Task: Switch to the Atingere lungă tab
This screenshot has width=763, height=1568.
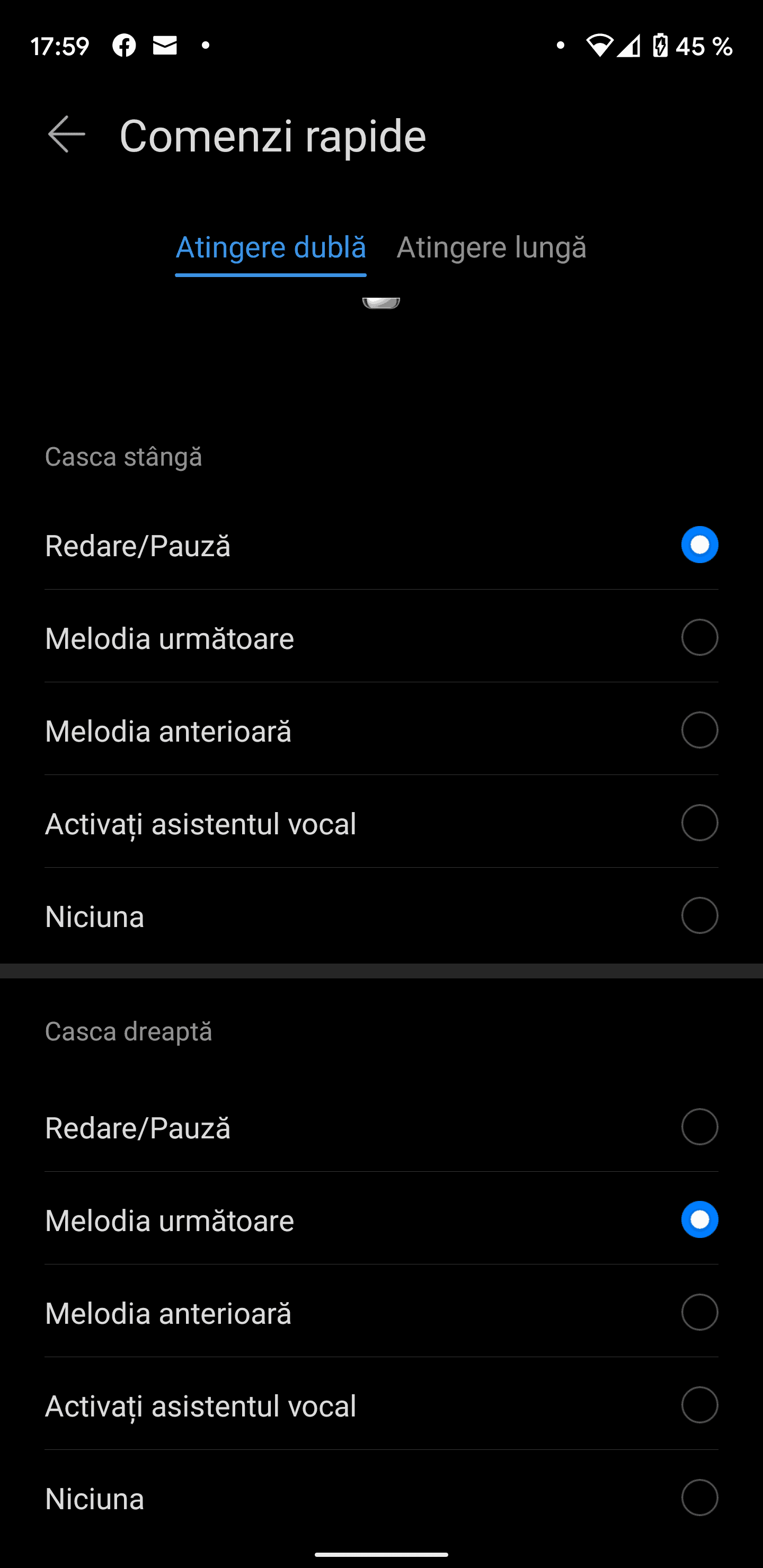Action: coord(491,248)
